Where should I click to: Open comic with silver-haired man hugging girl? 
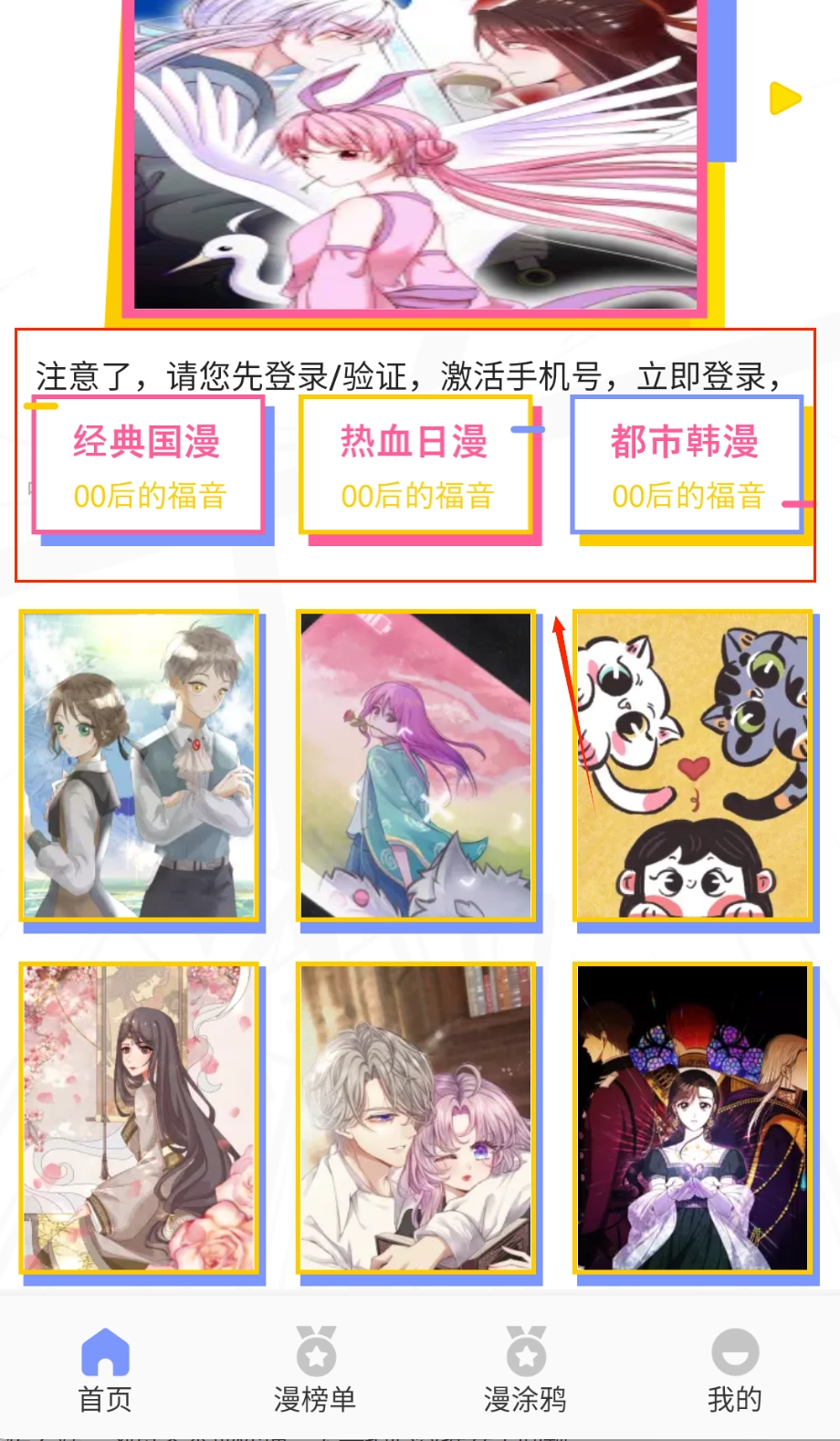[x=416, y=1118]
